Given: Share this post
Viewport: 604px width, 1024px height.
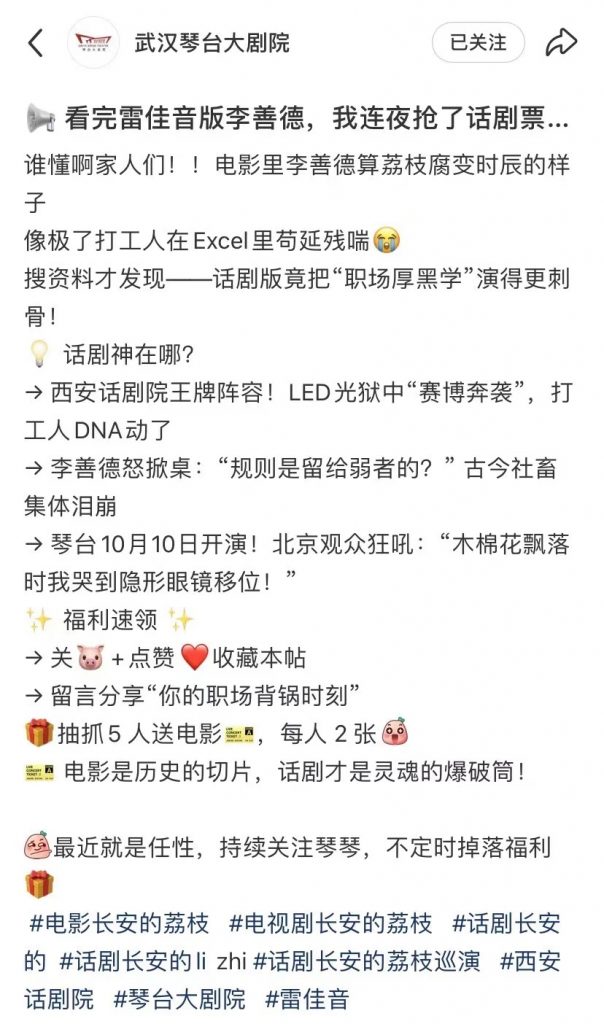Looking at the screenshot, I should [561, 43].
